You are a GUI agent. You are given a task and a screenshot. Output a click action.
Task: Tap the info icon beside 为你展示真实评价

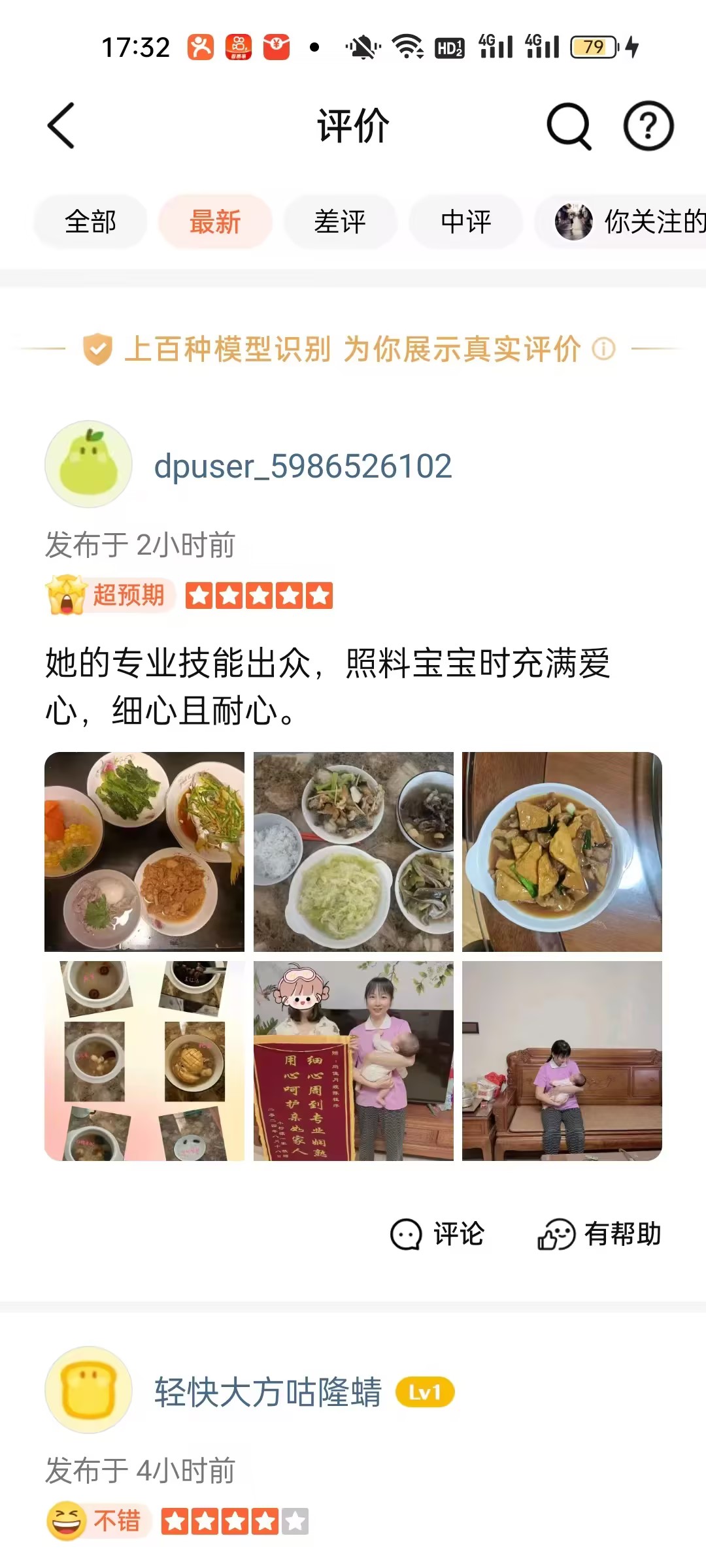[x=603, y=349]
